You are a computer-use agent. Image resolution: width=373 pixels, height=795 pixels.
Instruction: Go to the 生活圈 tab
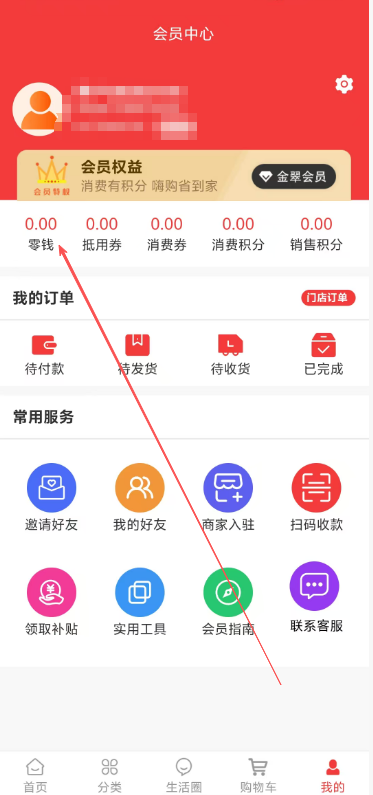coord(183,775)
